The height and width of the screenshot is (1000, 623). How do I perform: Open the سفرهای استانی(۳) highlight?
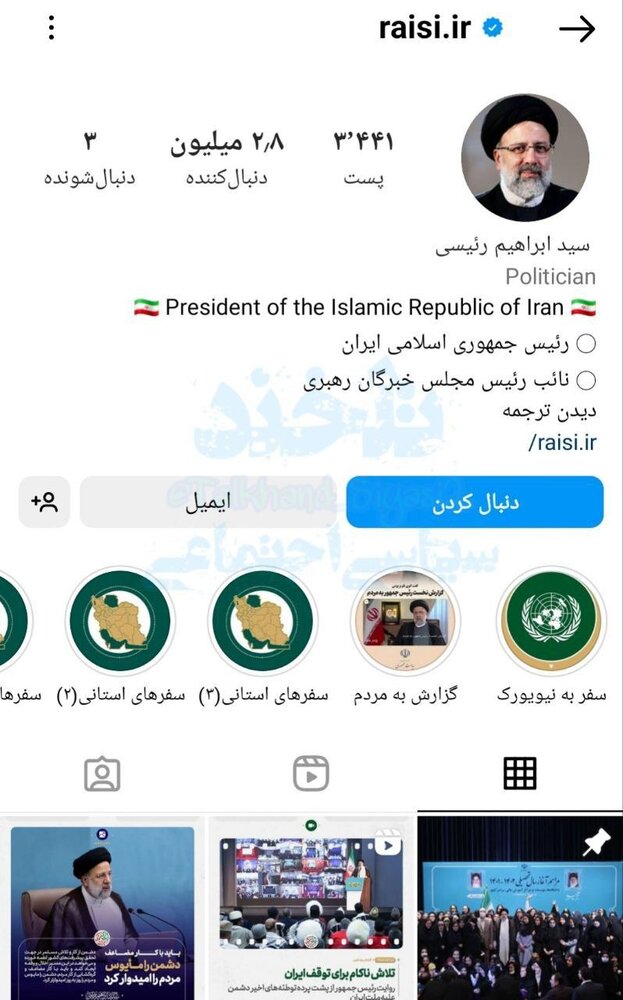tap(263, 622)
